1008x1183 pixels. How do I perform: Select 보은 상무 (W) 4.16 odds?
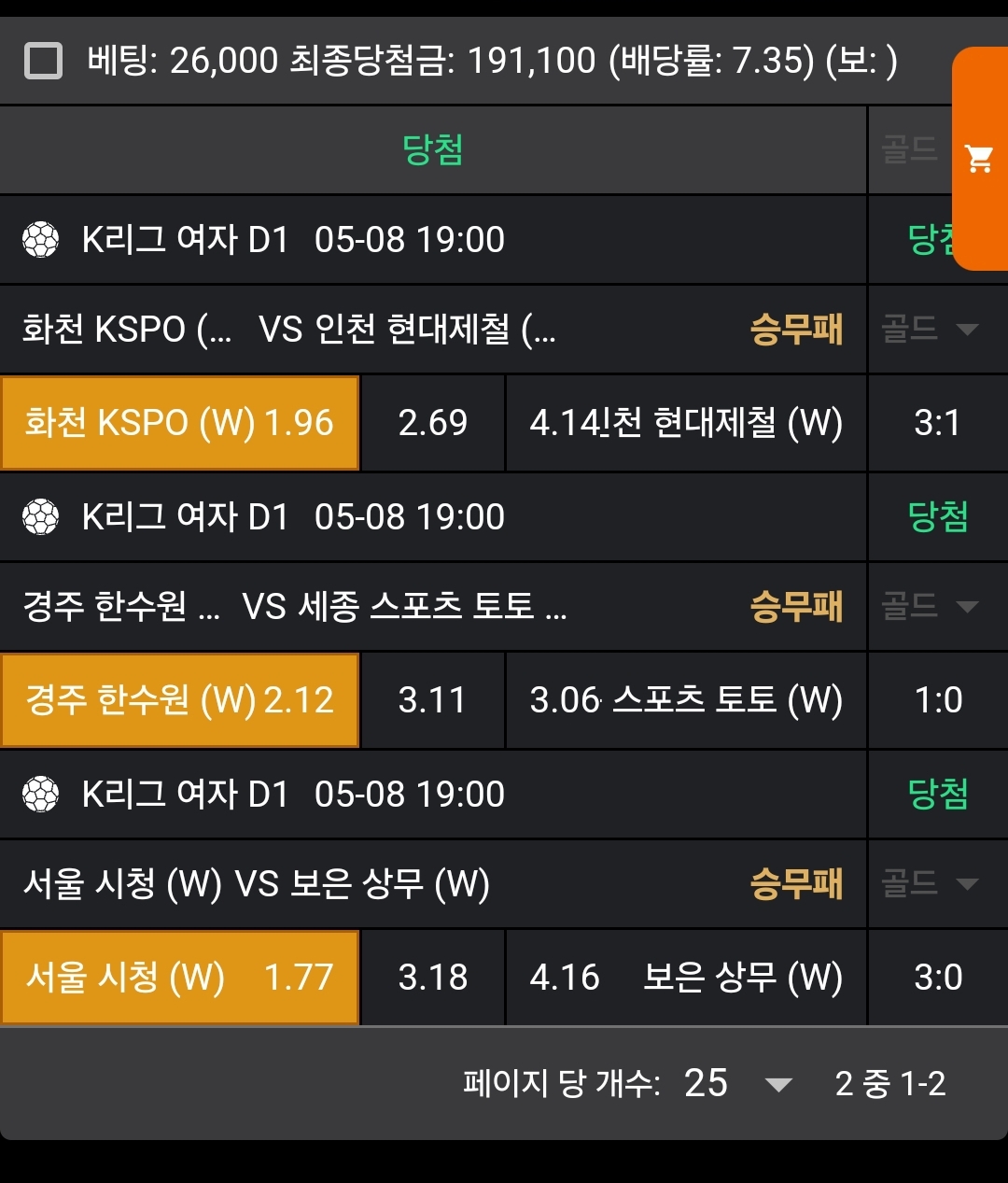[x=686, y=978]
